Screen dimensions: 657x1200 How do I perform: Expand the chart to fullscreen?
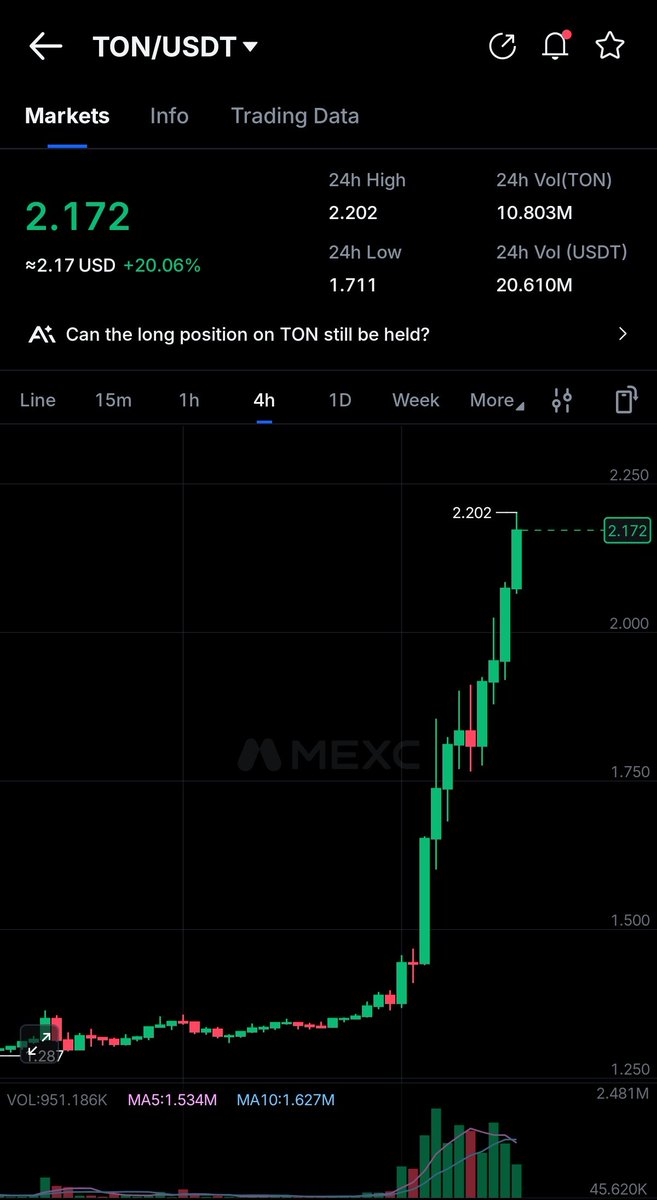pyautogui.click(x=40, y=1043)
